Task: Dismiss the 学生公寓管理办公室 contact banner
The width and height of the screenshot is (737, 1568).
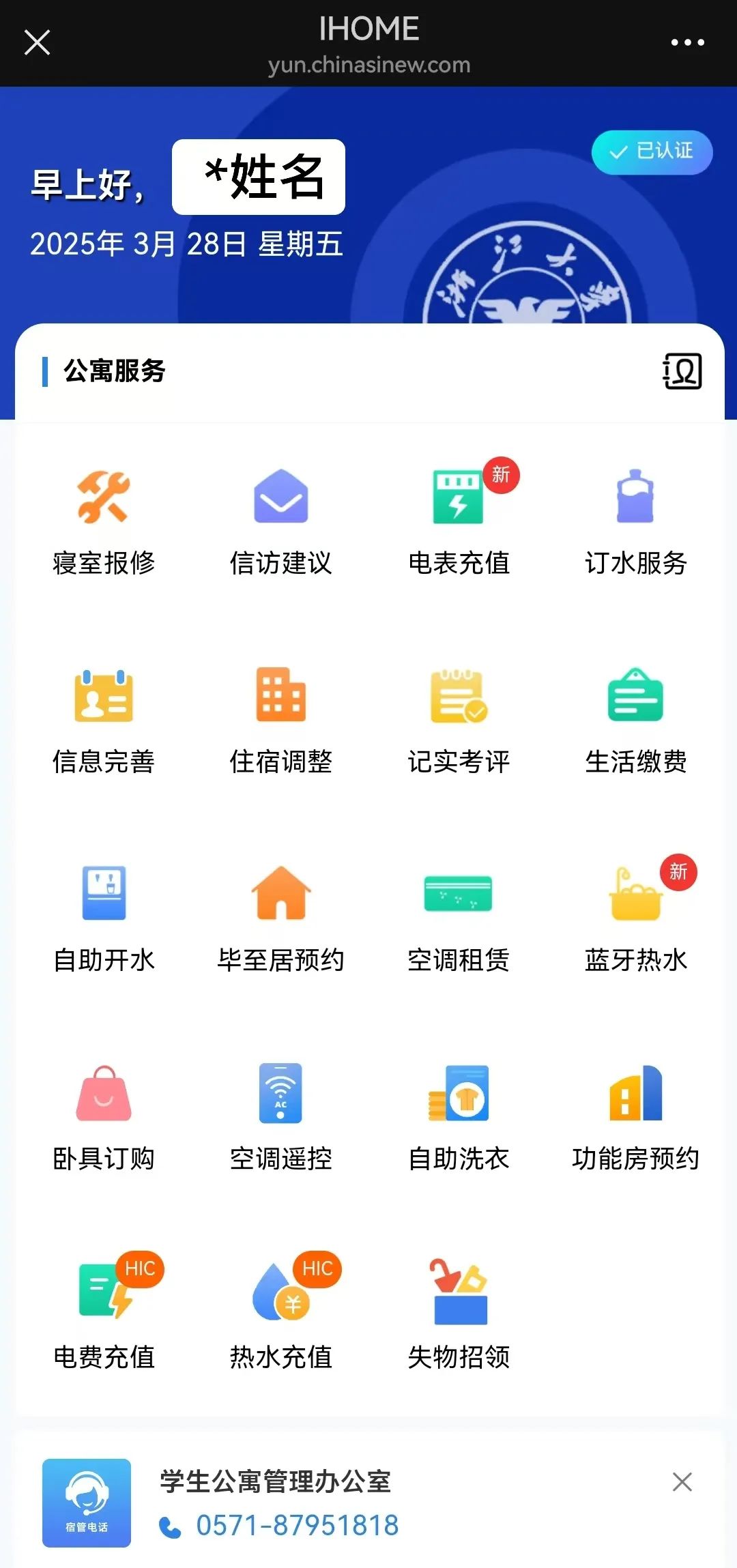Action: point(682,1481)
